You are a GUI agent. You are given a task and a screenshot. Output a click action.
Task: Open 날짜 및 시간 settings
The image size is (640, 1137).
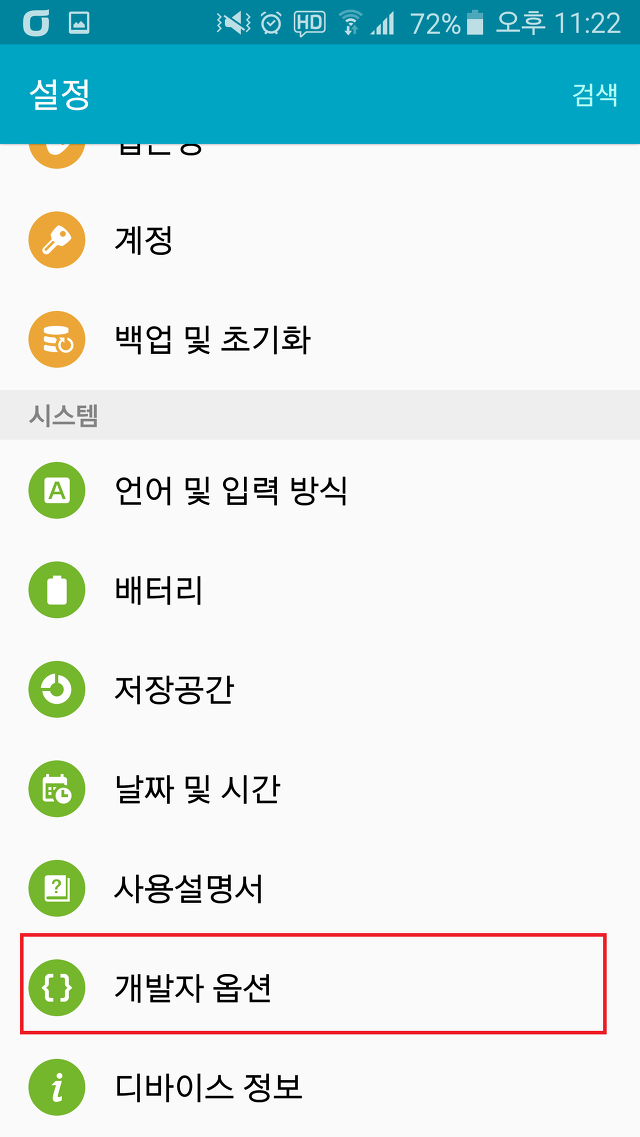click(320, 789)
